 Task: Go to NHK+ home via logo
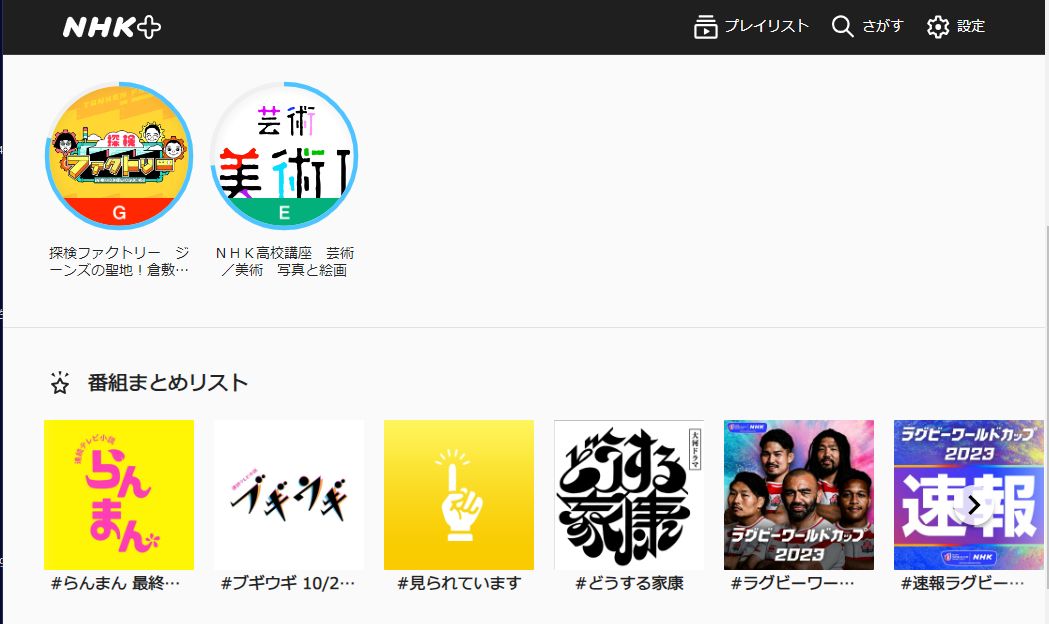[111, 27]
